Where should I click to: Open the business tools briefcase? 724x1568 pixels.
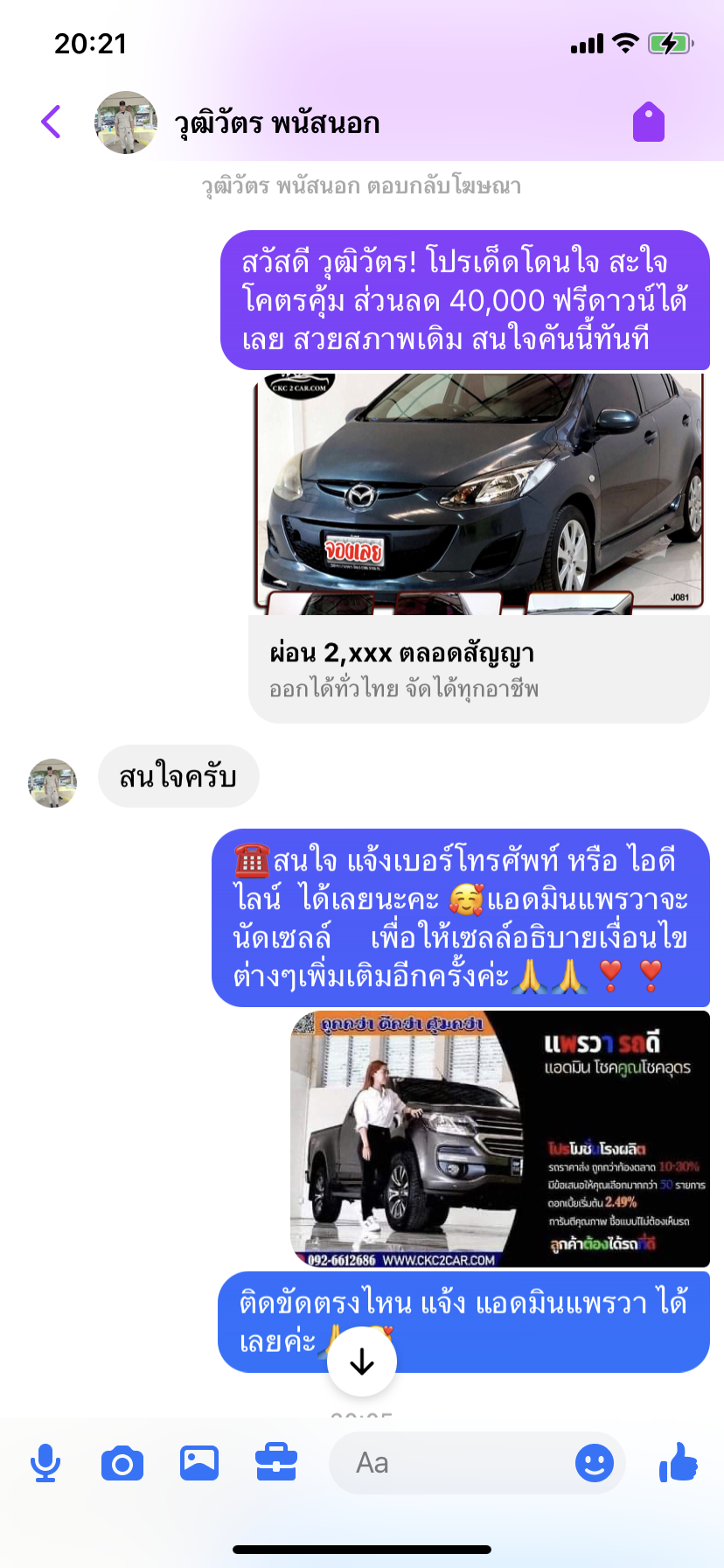(x=276, y=1463)
